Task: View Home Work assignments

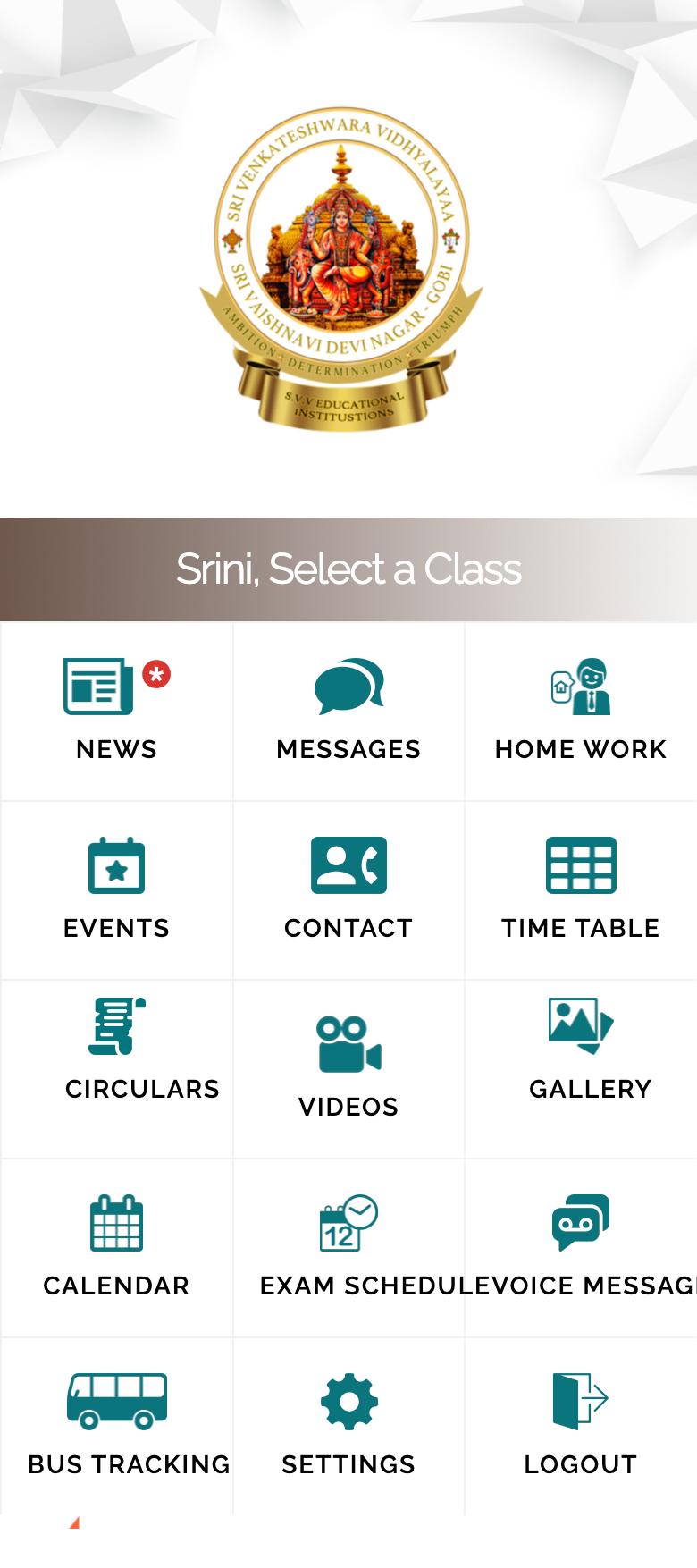Action: pos(581,711)
